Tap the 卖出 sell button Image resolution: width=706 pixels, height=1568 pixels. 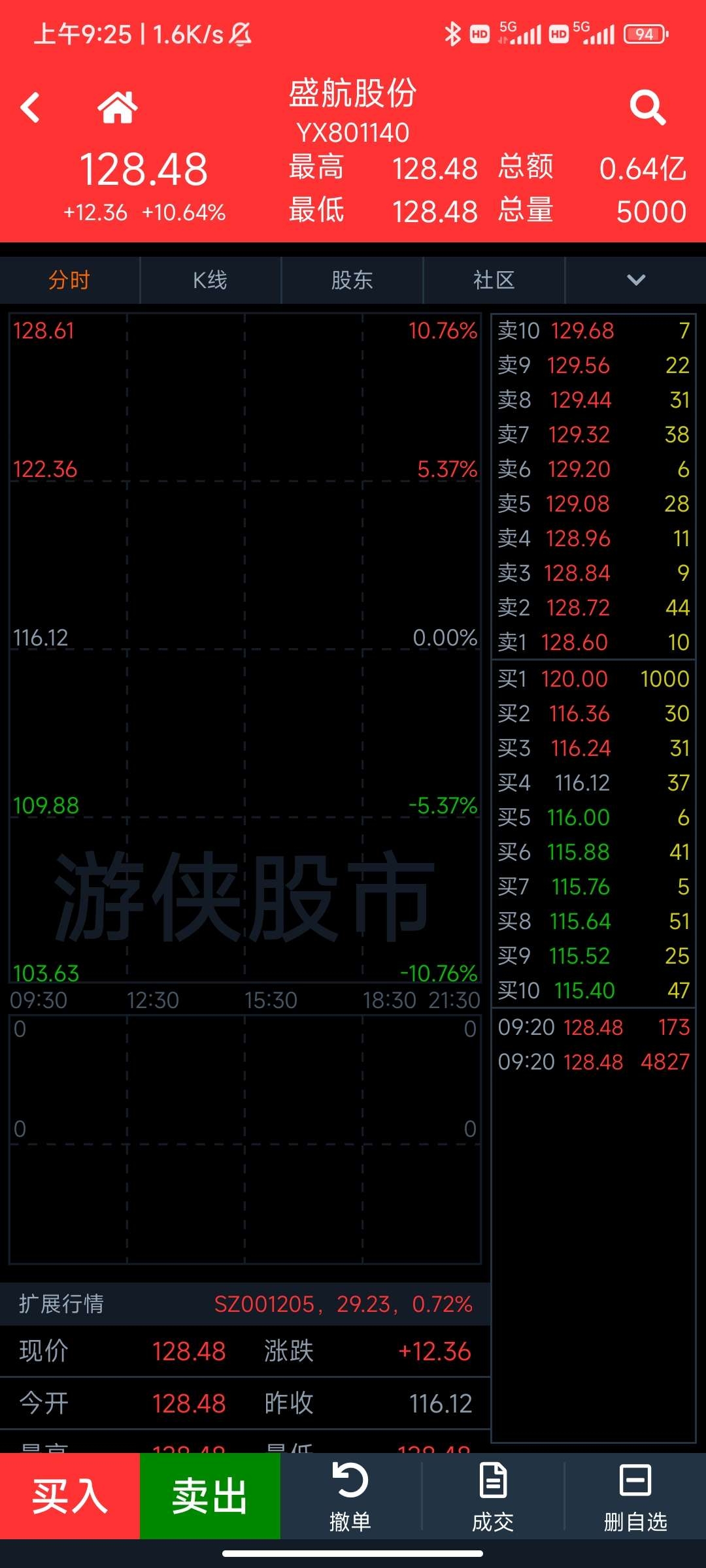coord(210,1495)
